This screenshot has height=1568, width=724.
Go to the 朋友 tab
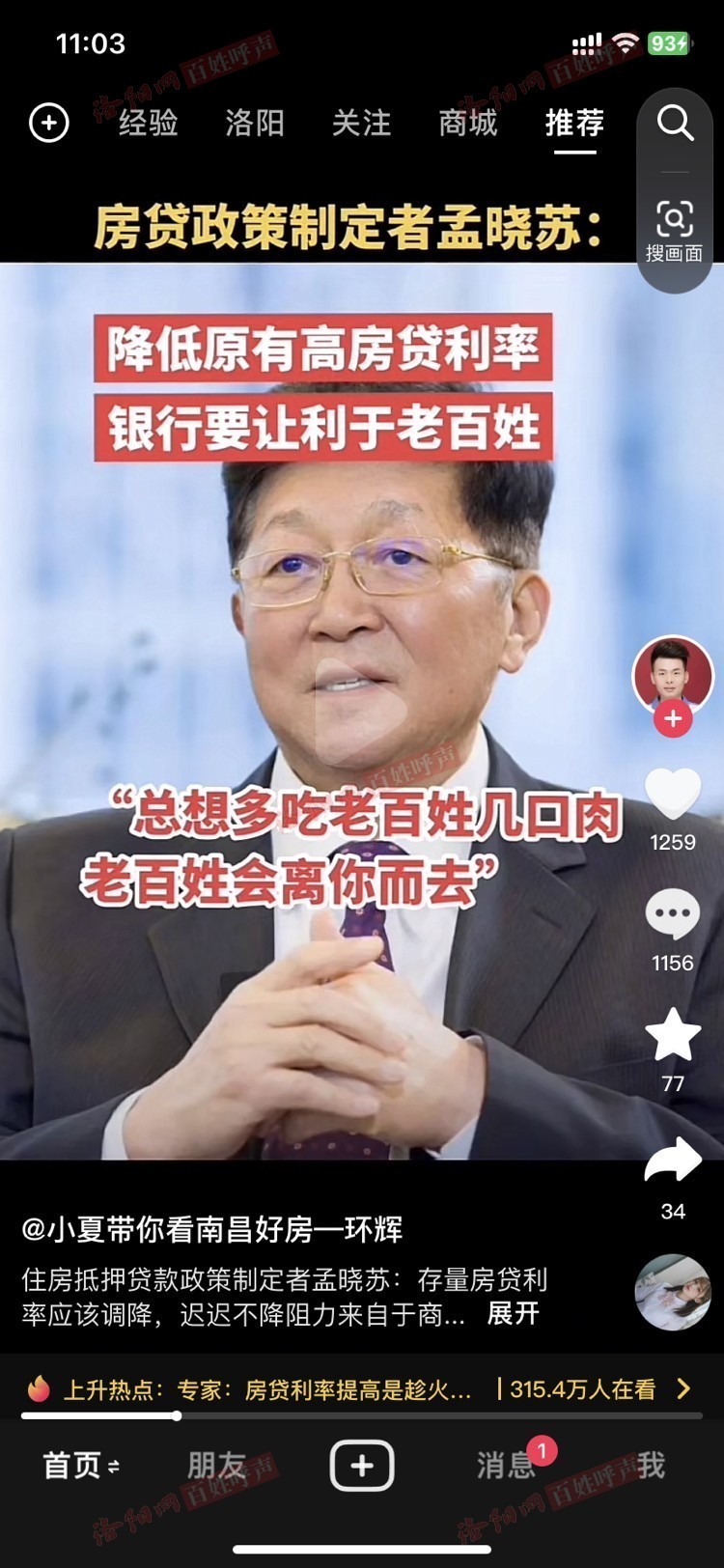click(x=217, y=1466)
